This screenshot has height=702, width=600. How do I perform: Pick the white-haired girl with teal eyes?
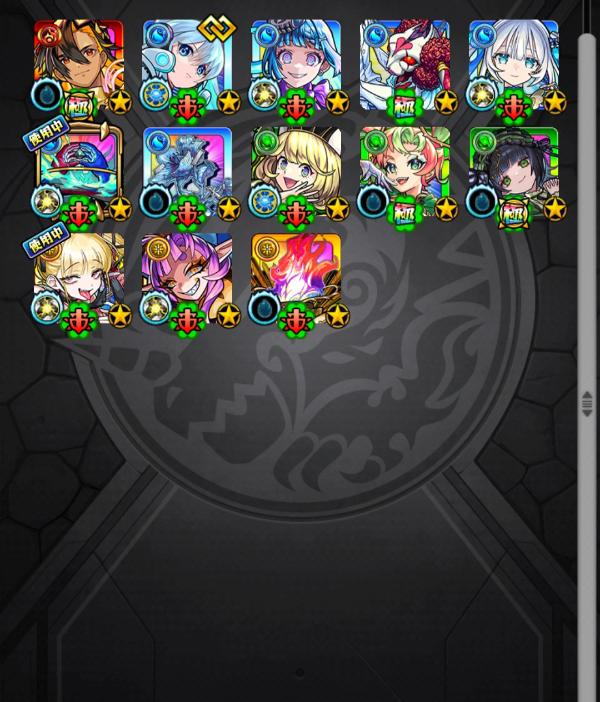(514, 64)
